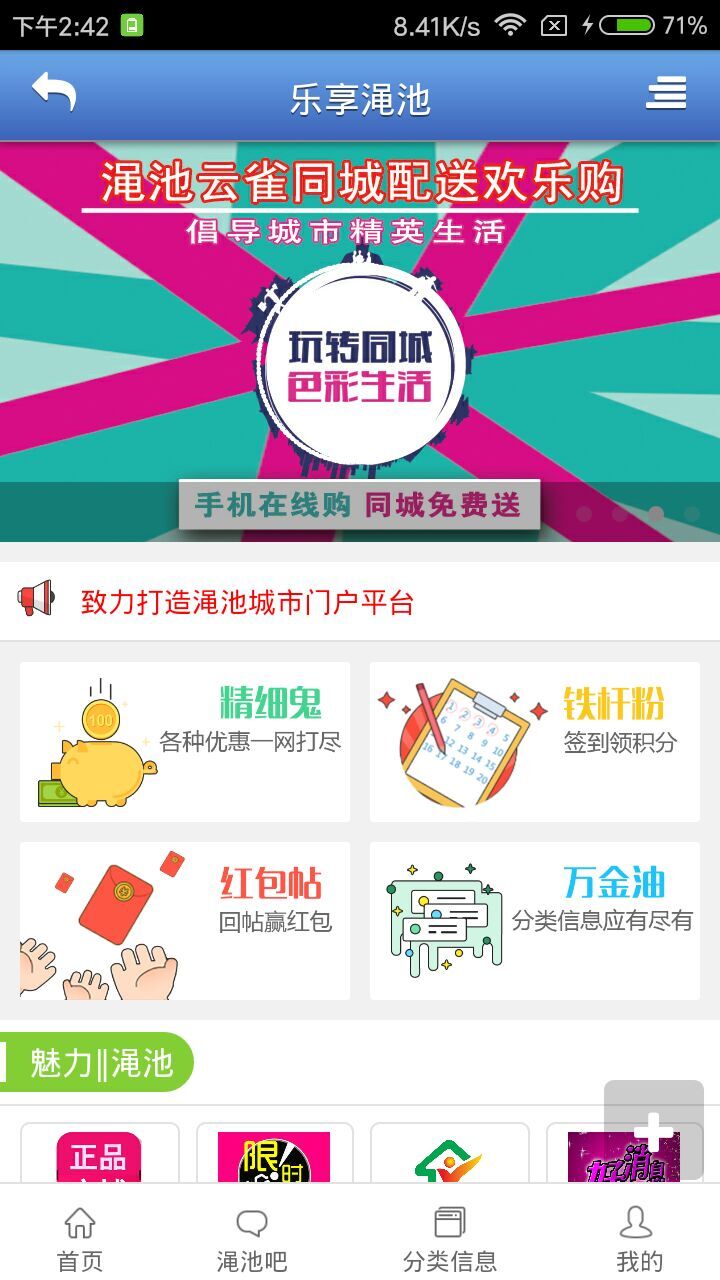
Task: Switch to the 分类信息 tab
Action: [x=450, y=1238]
